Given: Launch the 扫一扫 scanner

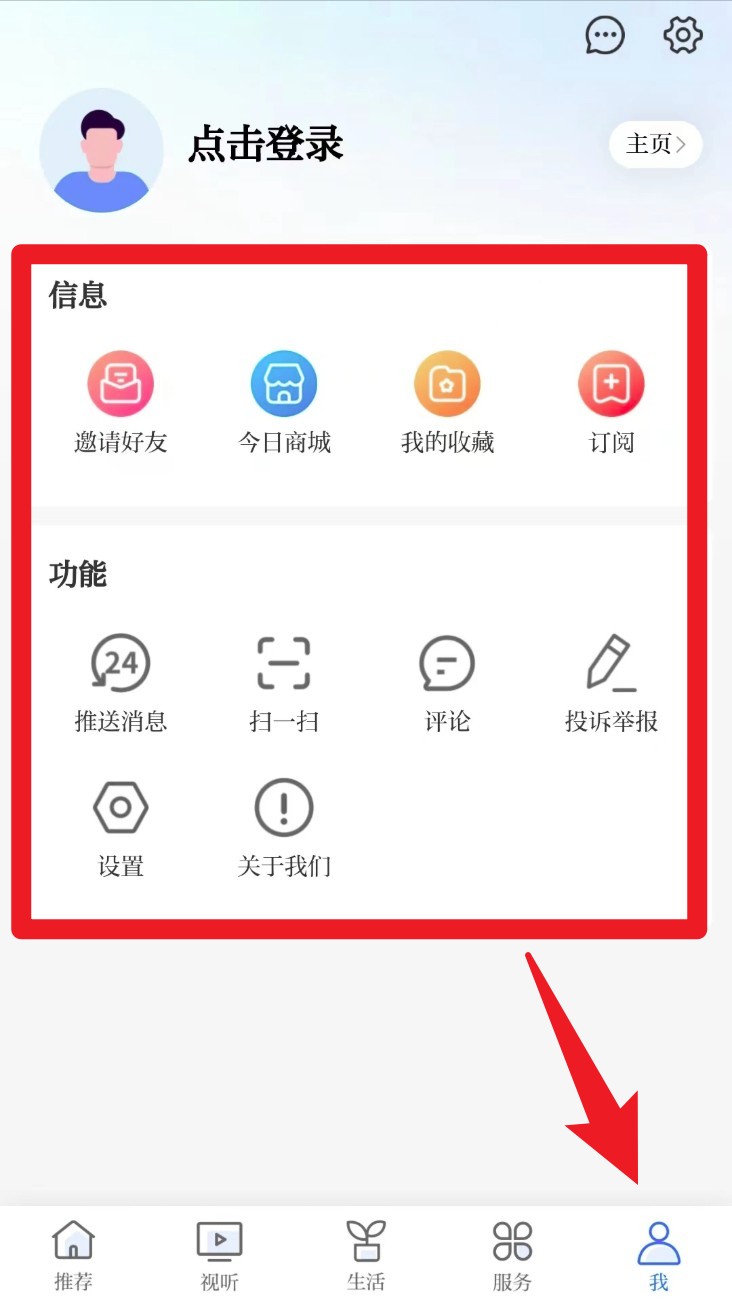Looking at the screenshot, I should point(284,682).
